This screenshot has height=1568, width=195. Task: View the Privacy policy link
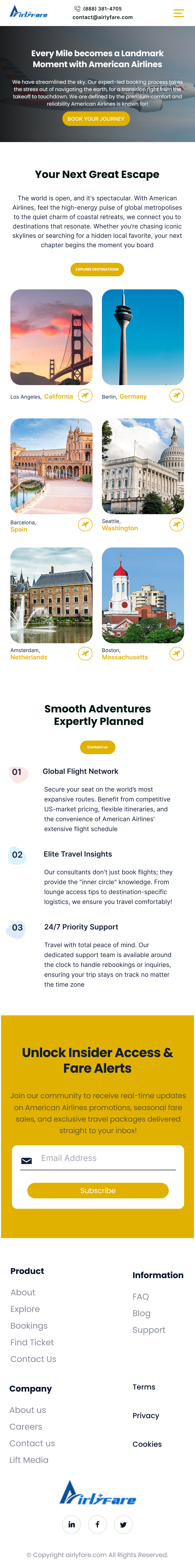(x=146, y=1415)
